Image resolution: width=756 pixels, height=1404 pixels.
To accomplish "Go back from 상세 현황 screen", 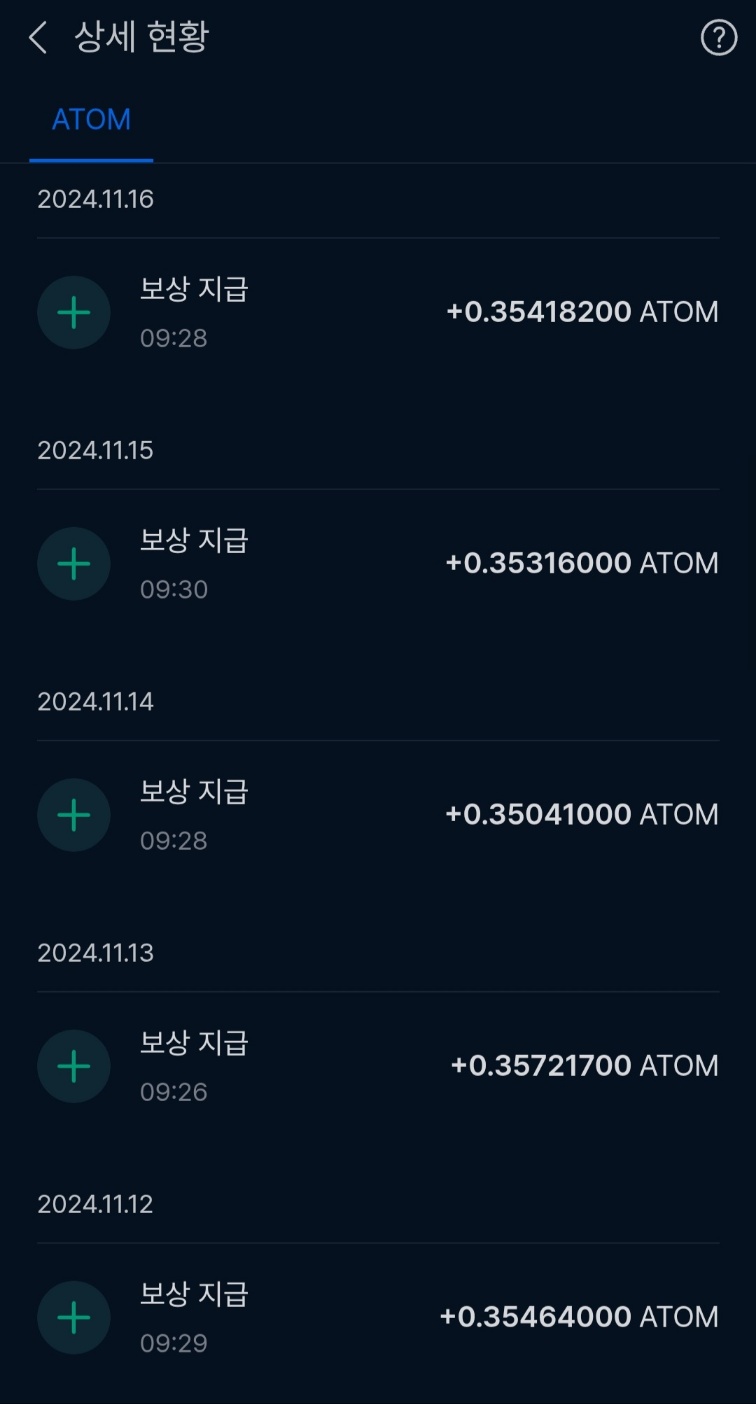I will coord(38,39).
